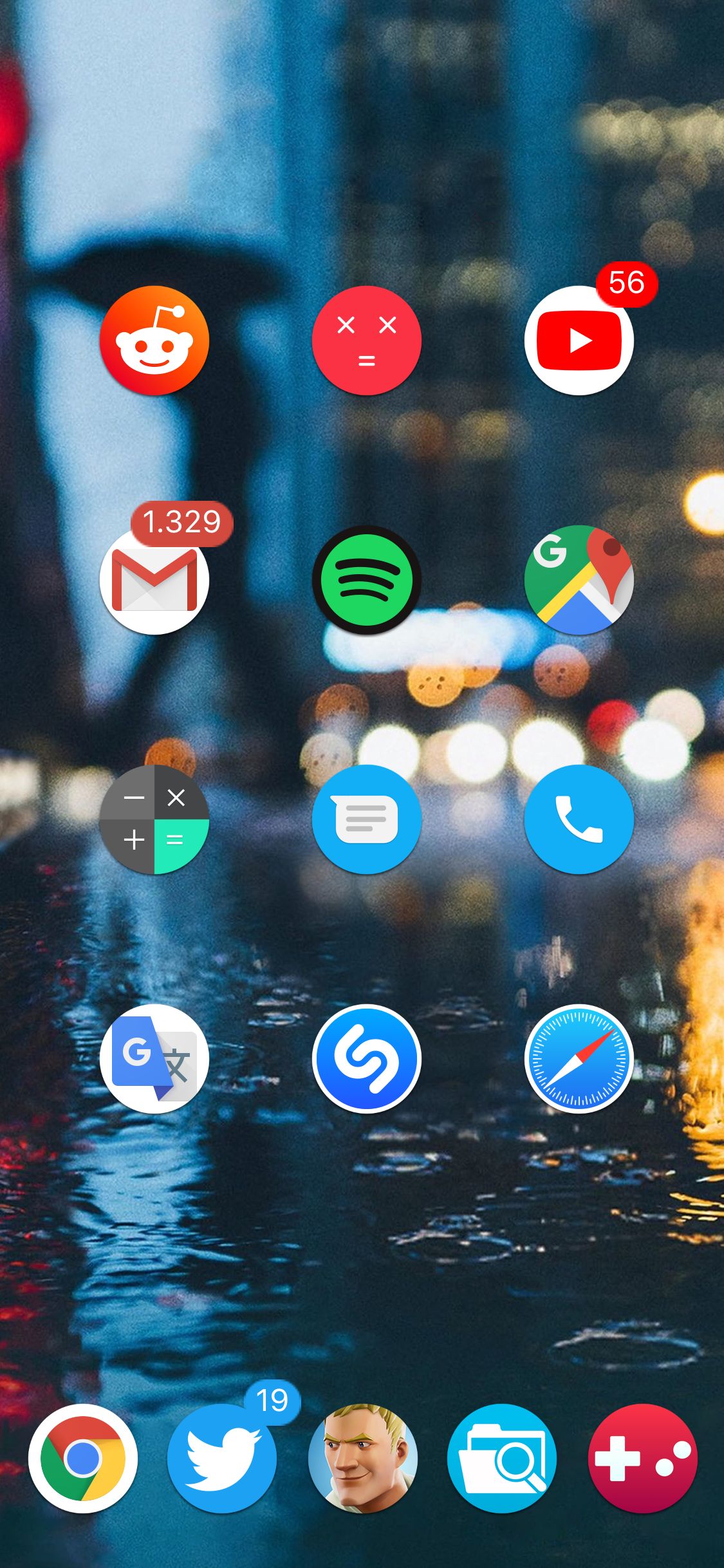Image resolution: width=724 pixels, height=1568 pixels.
Task: Open the Calculator app
Action: 154,819
